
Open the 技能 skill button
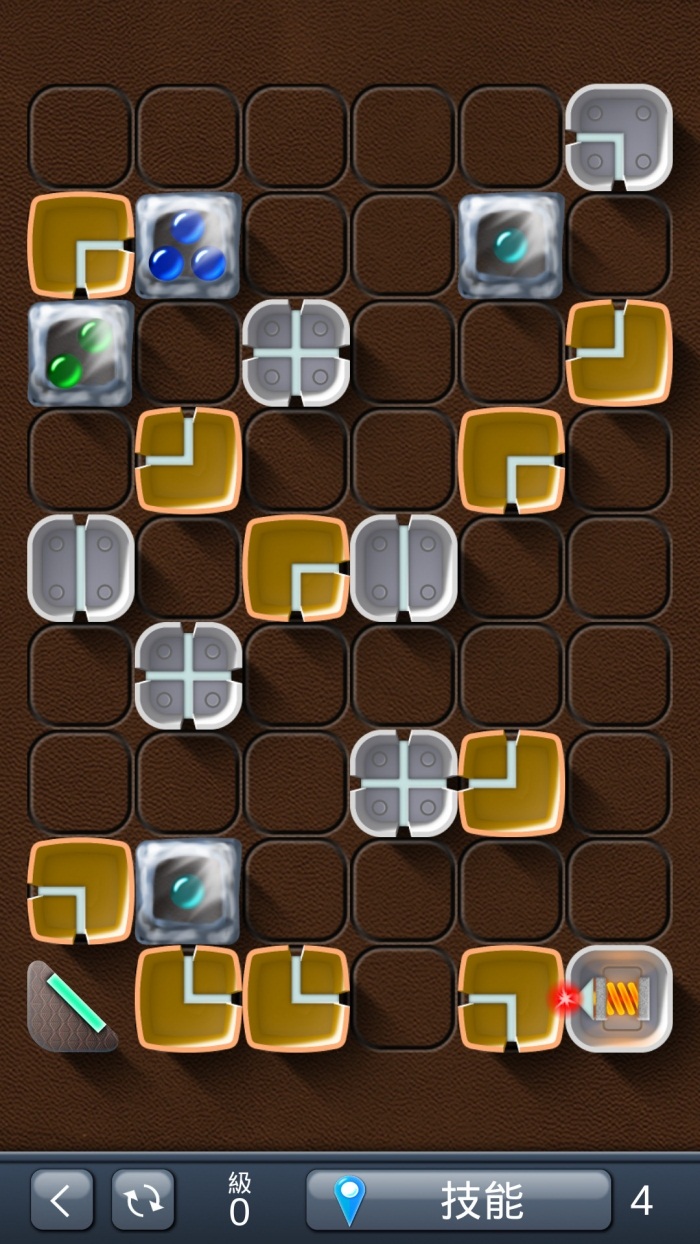(x=458, y=1200)
